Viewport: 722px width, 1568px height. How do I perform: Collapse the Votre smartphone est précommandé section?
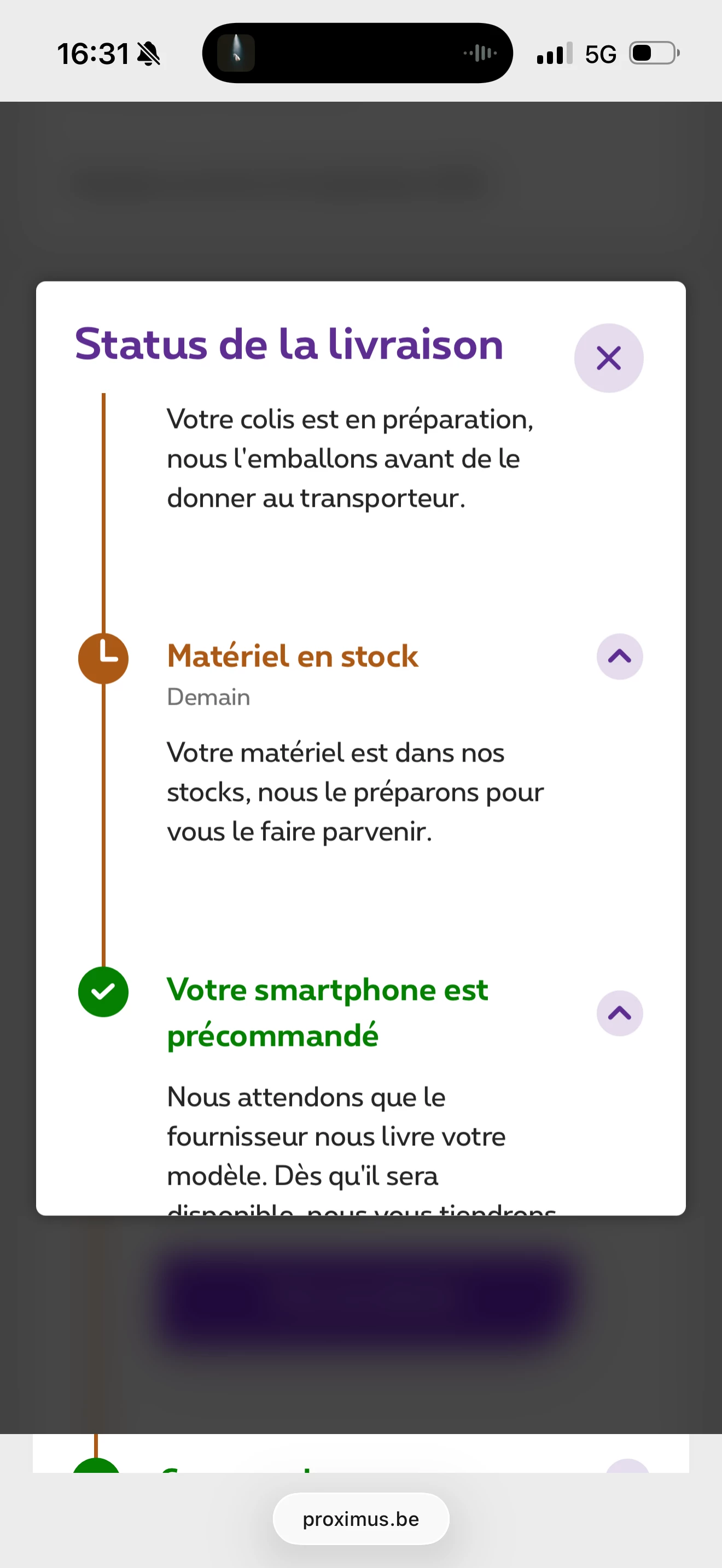pos(619,1013)
